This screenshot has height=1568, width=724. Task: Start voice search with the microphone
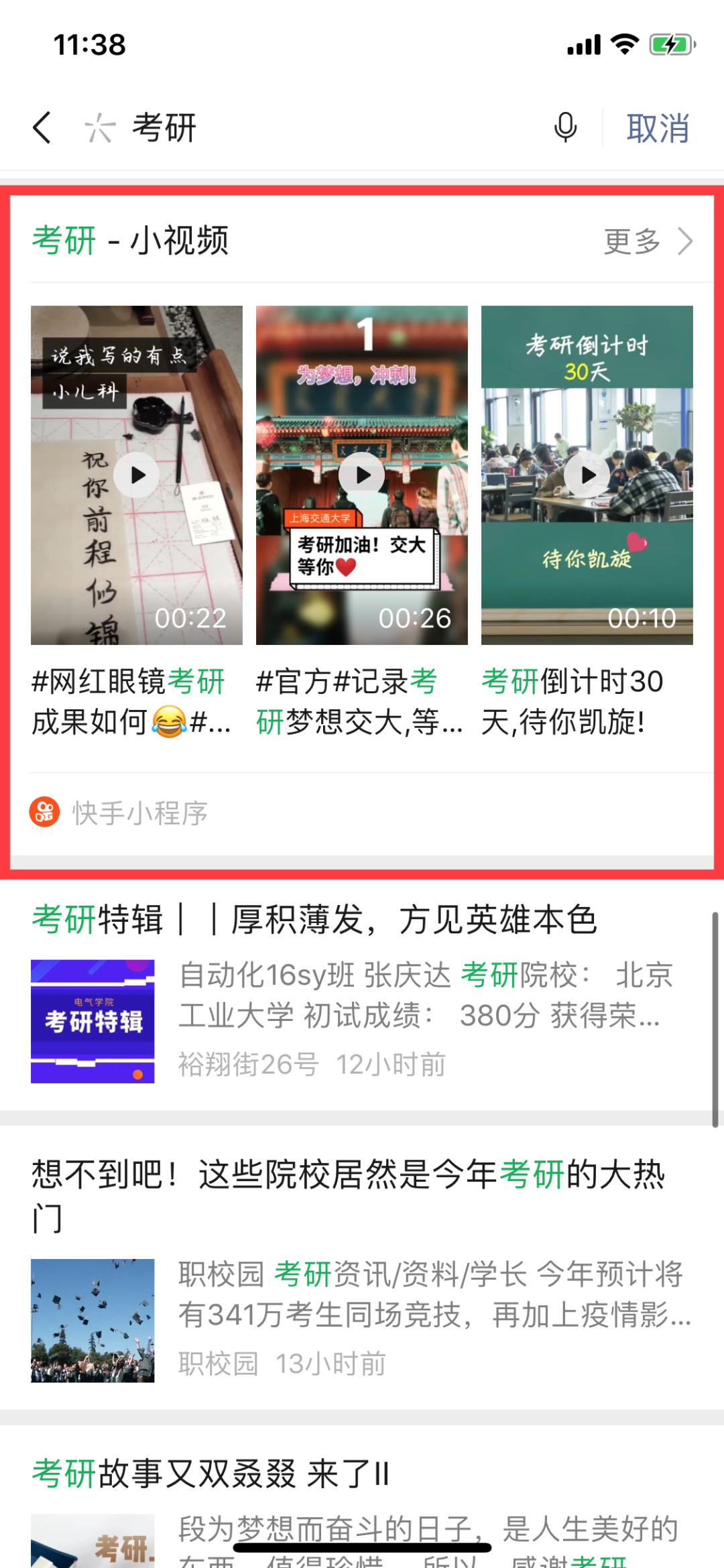click(x=565, y=127)
